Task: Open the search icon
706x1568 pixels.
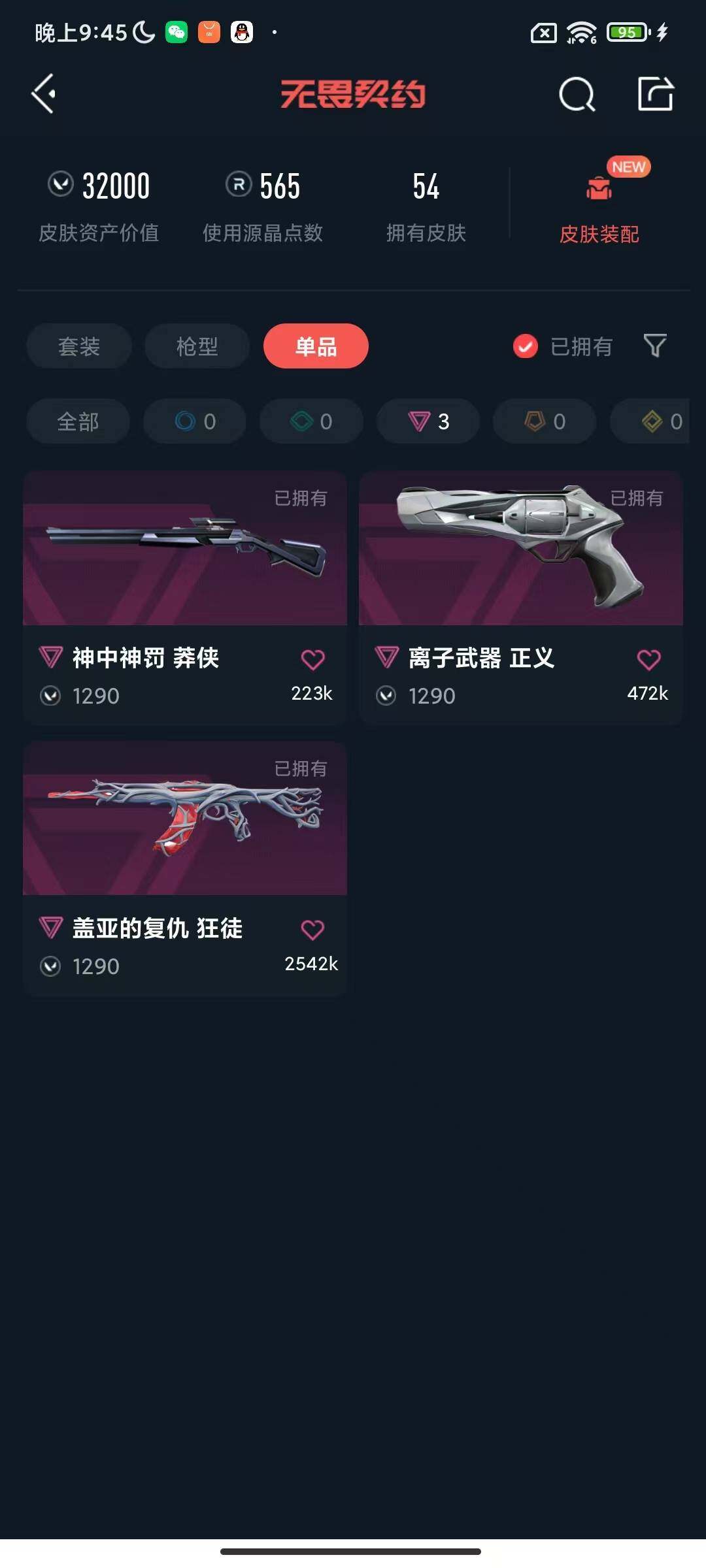Action: click(x=577, y=95)
